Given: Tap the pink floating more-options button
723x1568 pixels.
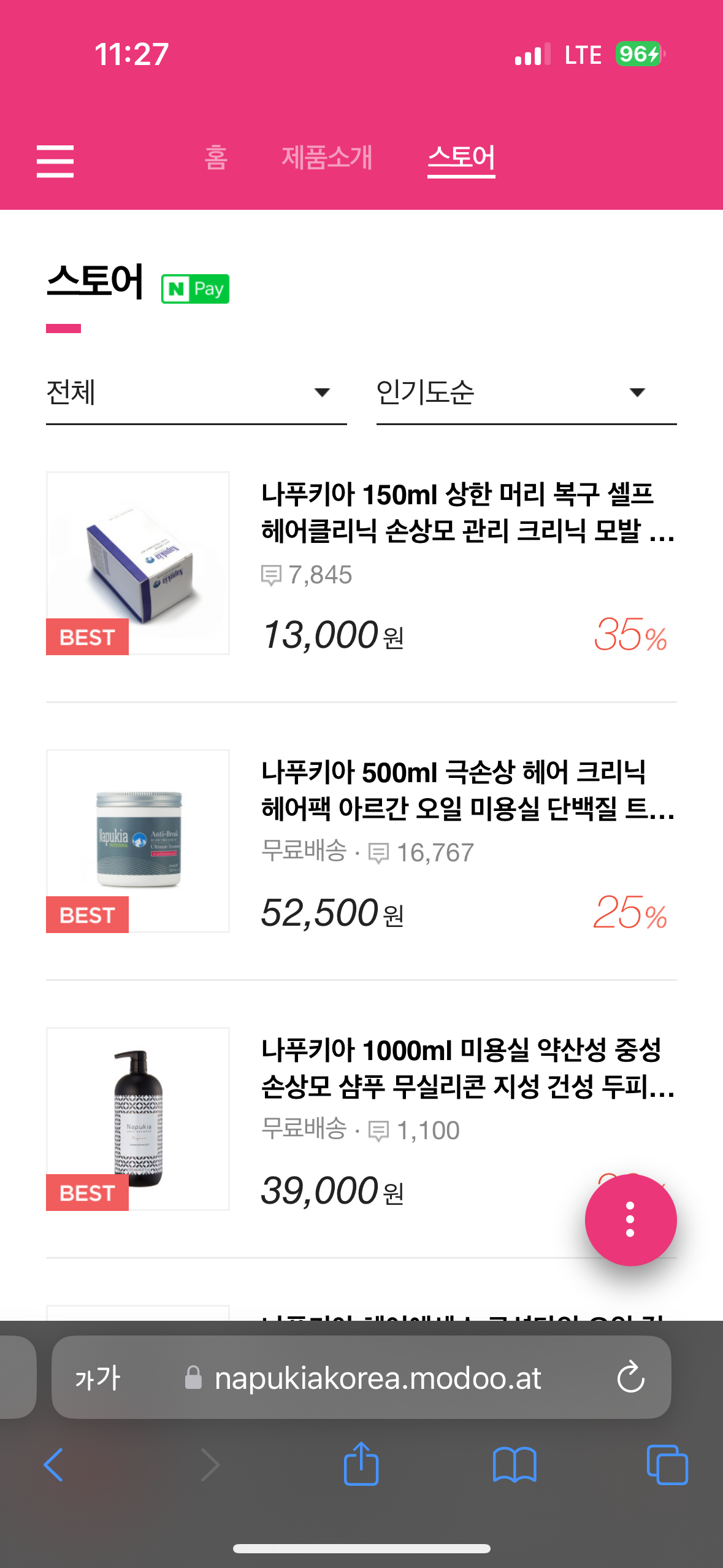Looking at the screenshot, I should coord(630,1220).
